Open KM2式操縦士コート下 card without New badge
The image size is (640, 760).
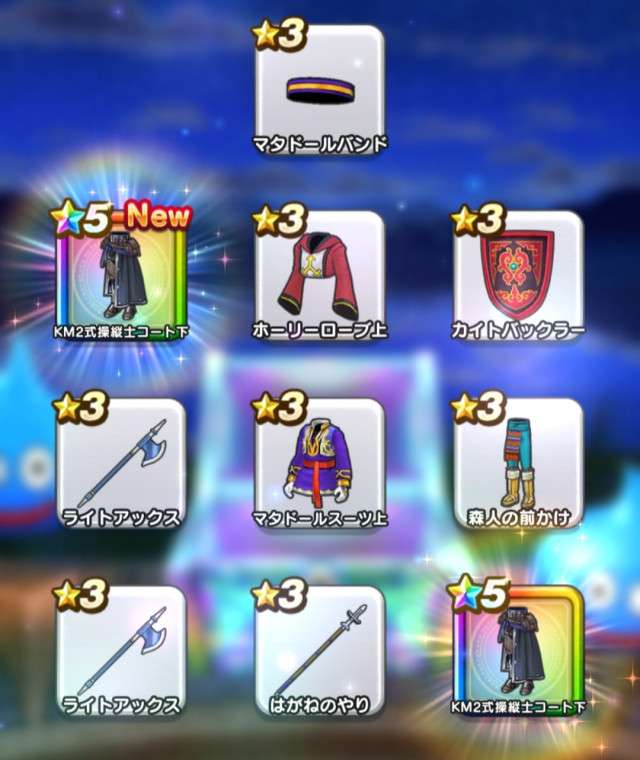click(x=518, y=650)
